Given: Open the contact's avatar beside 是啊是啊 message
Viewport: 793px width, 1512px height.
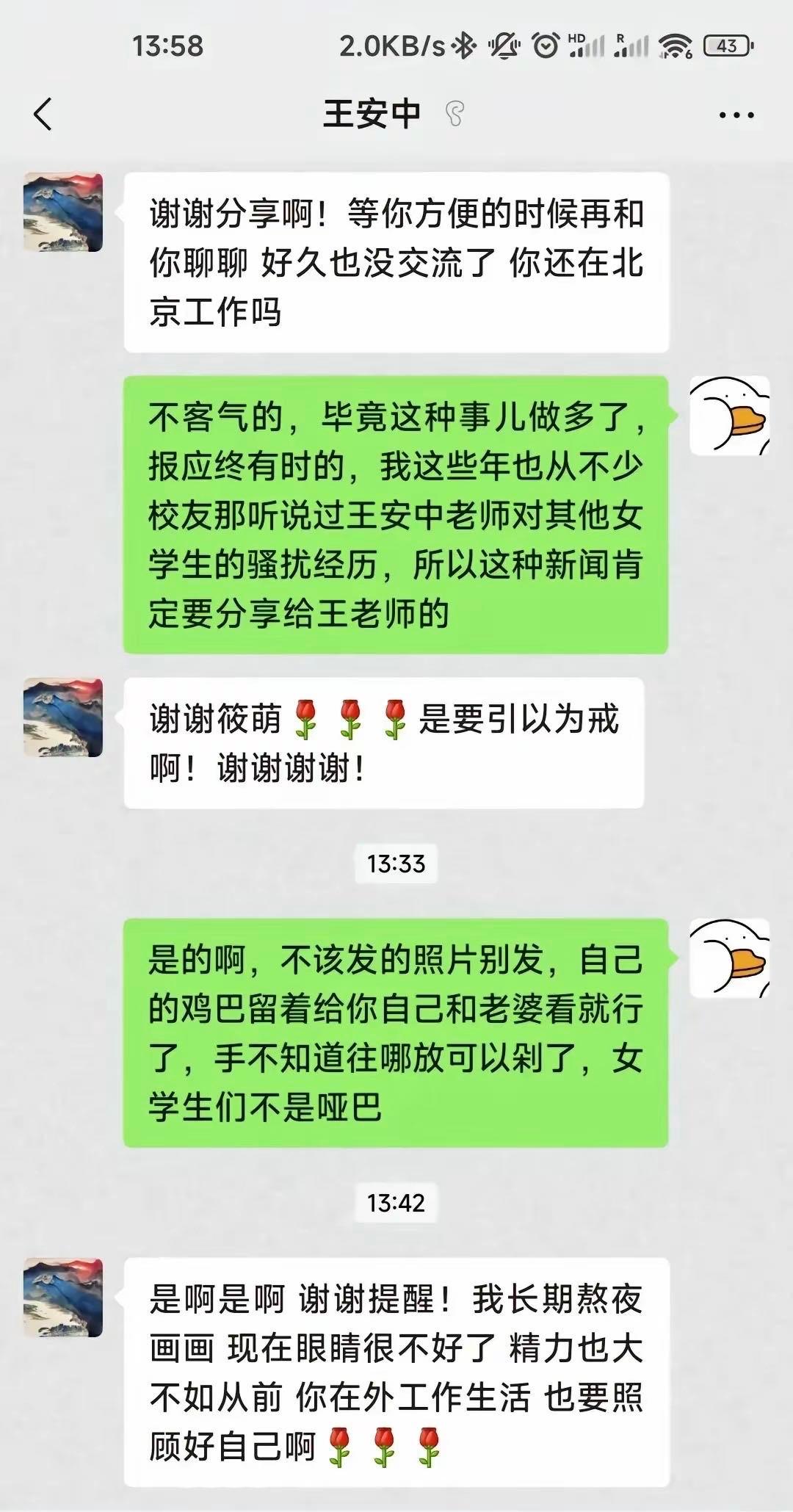Looking at the screenshot, I should (63, 1298).
